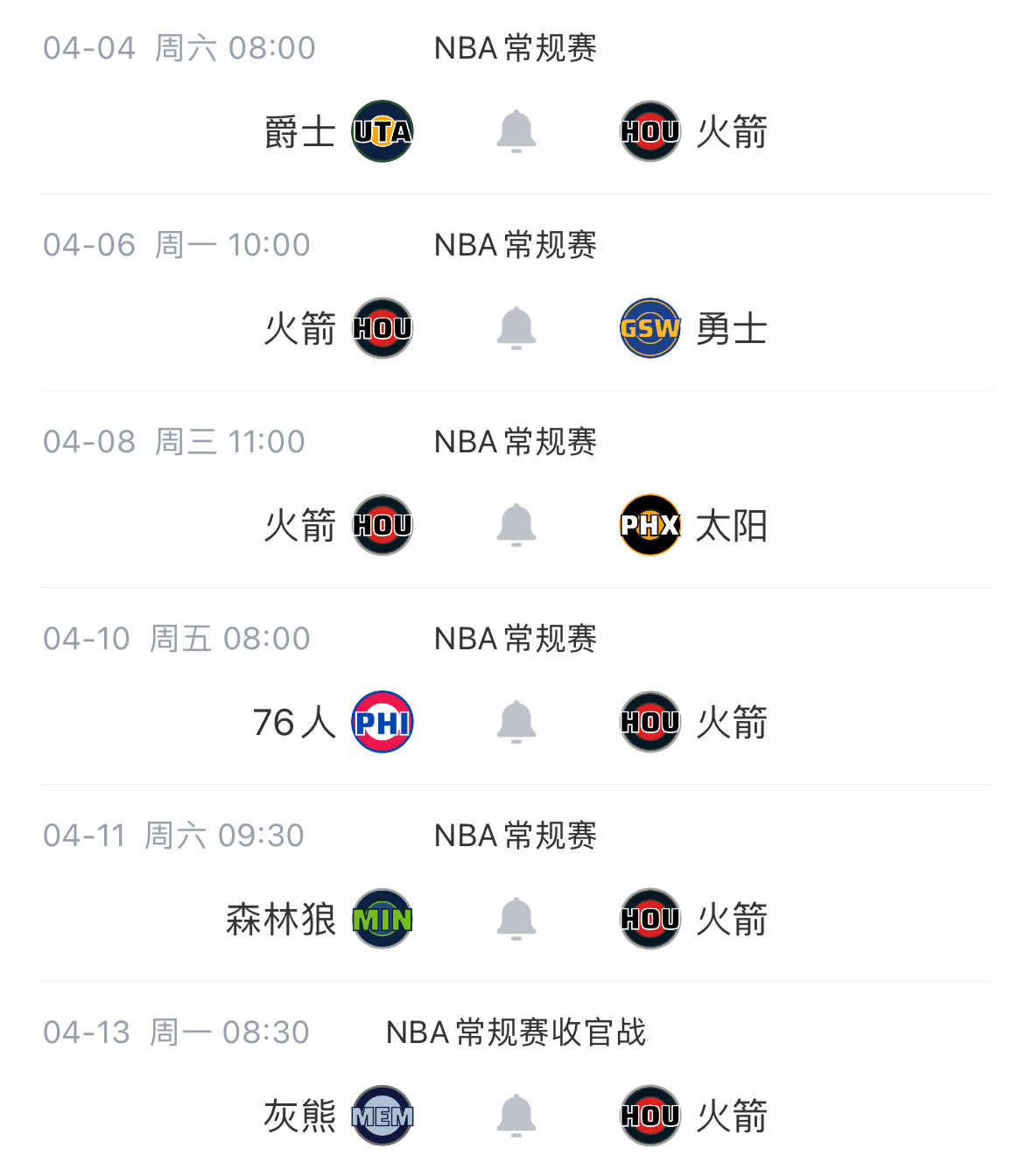Viewport: 1032px width, 1176px height.
Task: Select the Rockets logo in the 04-04 matchup
Action: point(649,131)
